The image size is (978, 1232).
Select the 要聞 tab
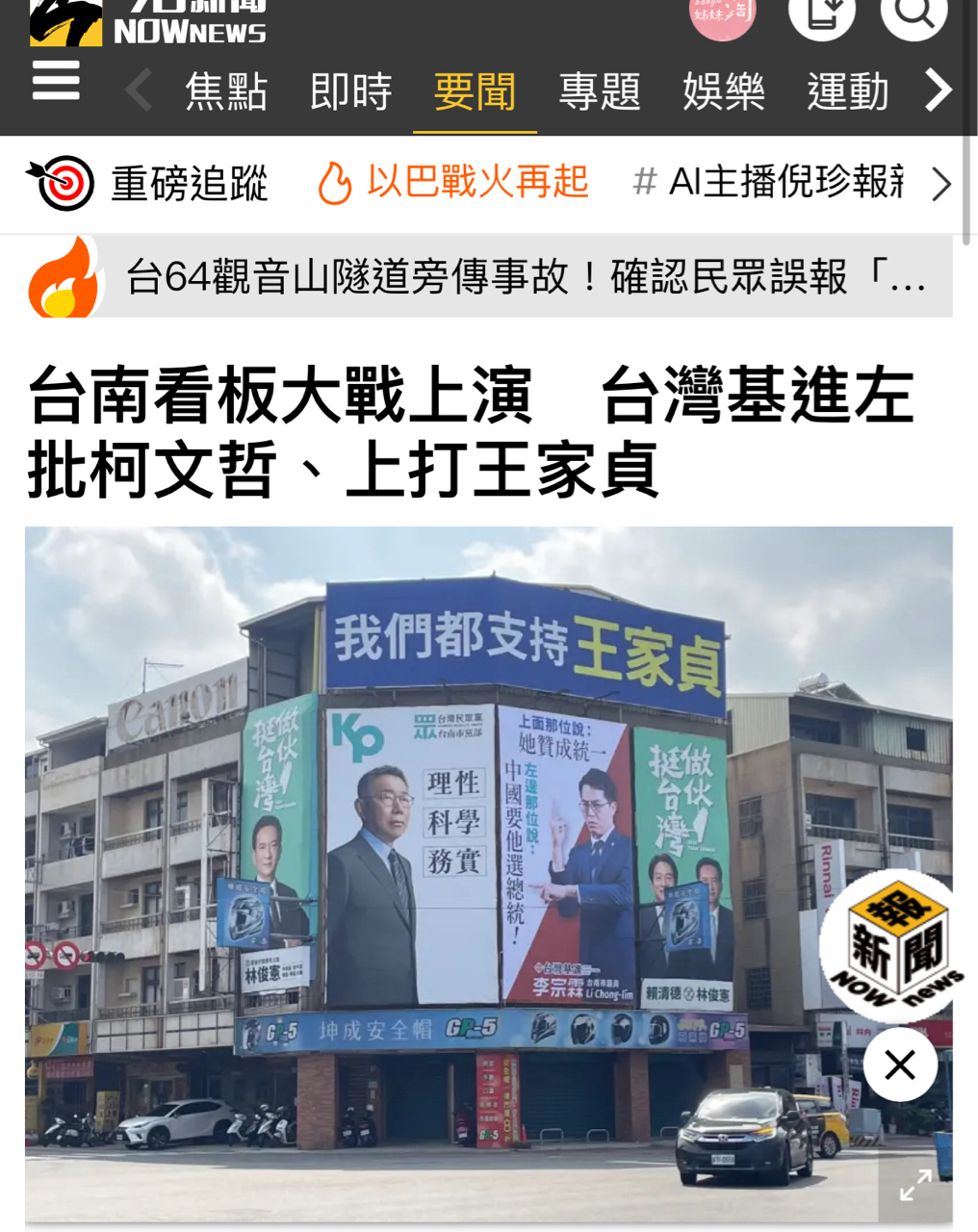475,92
